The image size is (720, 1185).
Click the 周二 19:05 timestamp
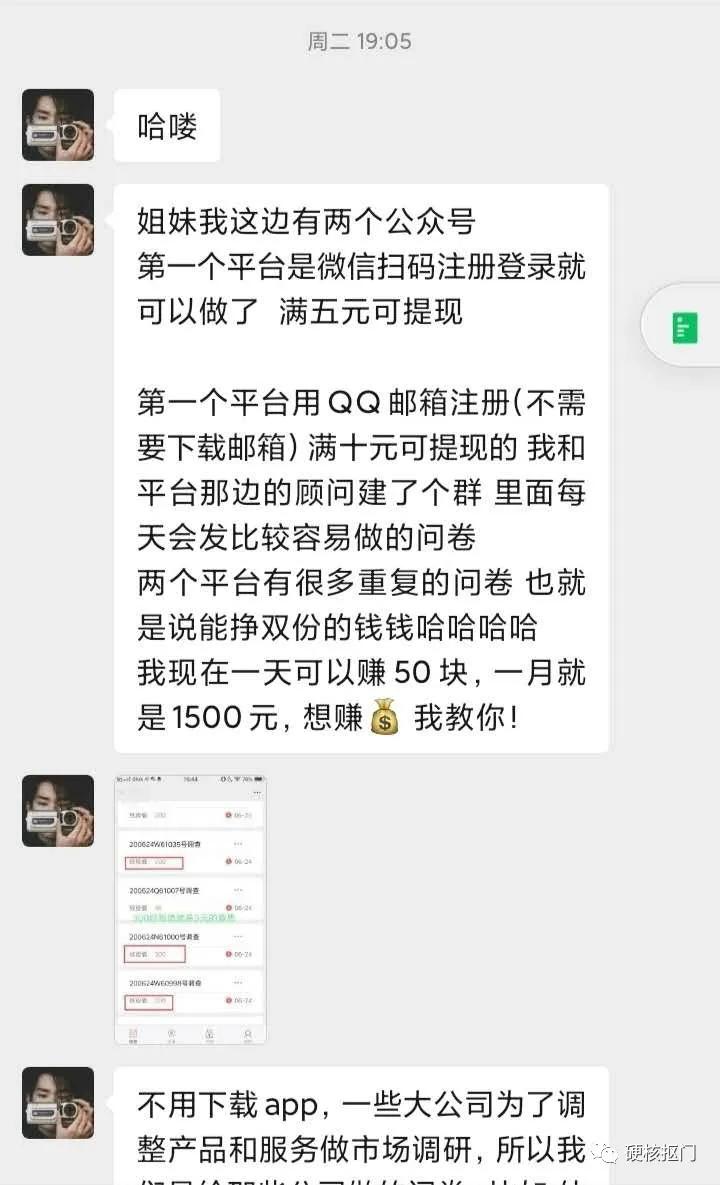(360, 41)
